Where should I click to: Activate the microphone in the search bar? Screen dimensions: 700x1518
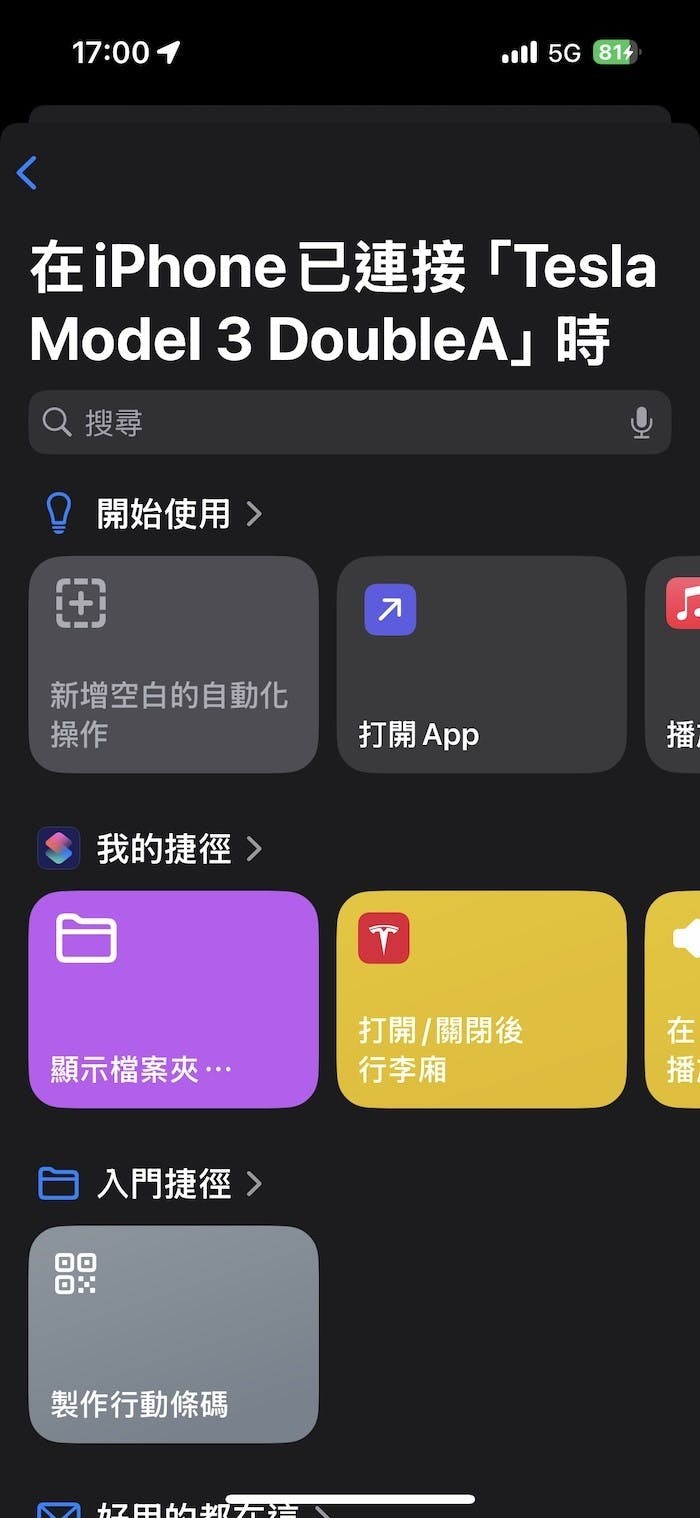click(641, 423)
